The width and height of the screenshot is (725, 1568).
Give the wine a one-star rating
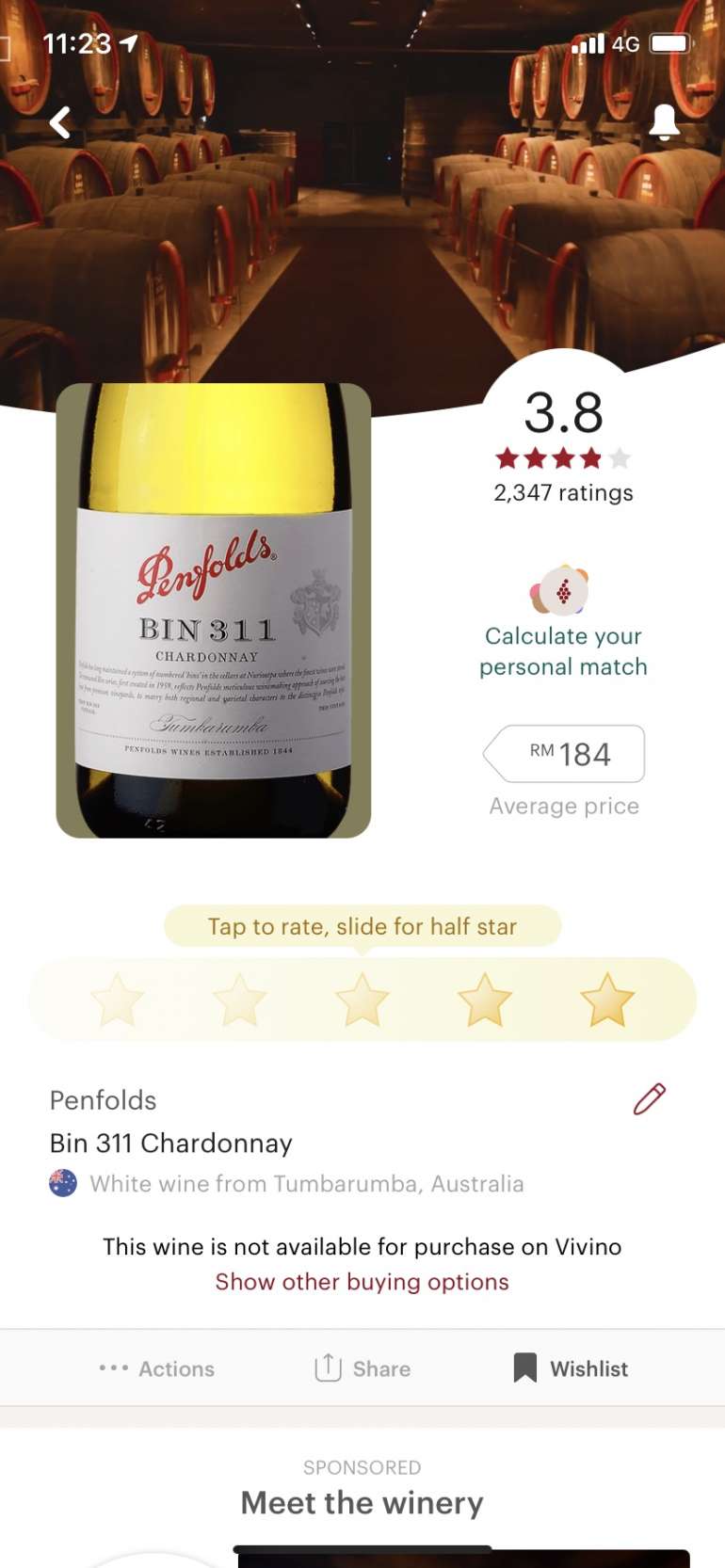tap(118, 999)
